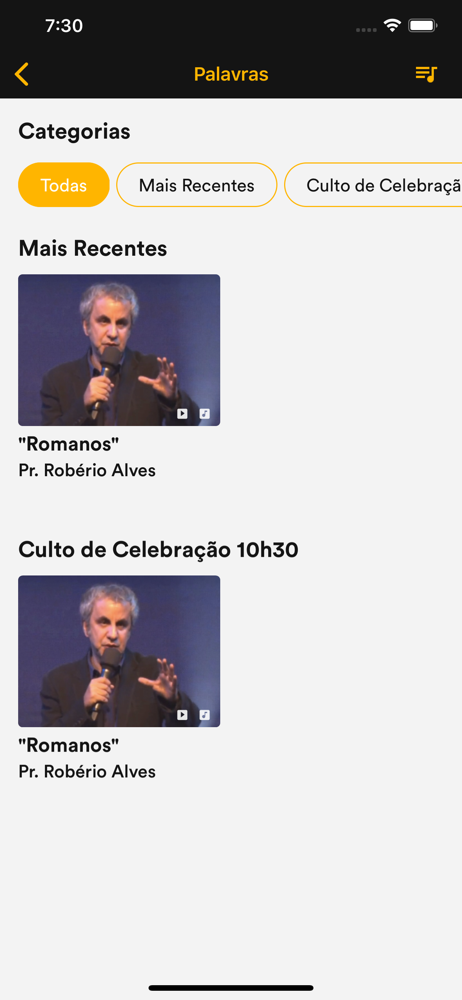Open "Romanos" under Culto de Celebração 10h30
The width and height of the screenshot is (462, 1000).
click(119, 651)
